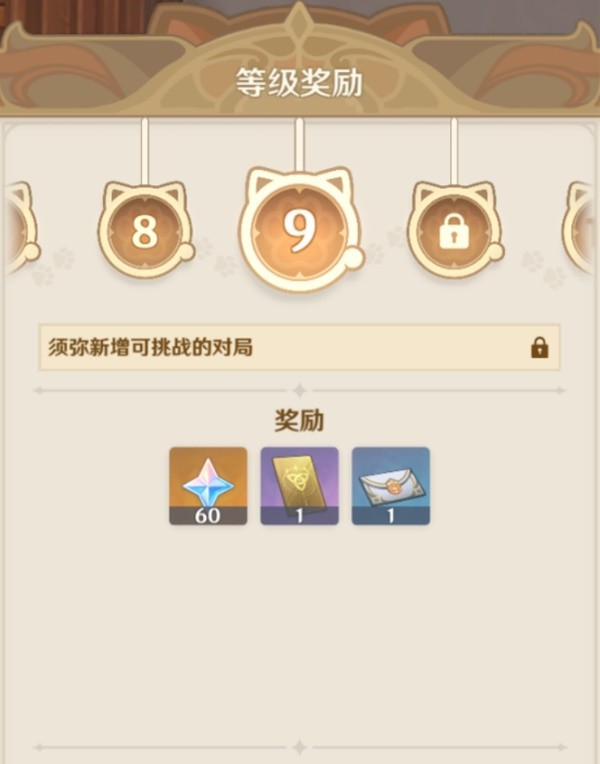The height and width of the screenshot is (764, 600).
Task: Select the locked level node
Action: tap(453, 232)
